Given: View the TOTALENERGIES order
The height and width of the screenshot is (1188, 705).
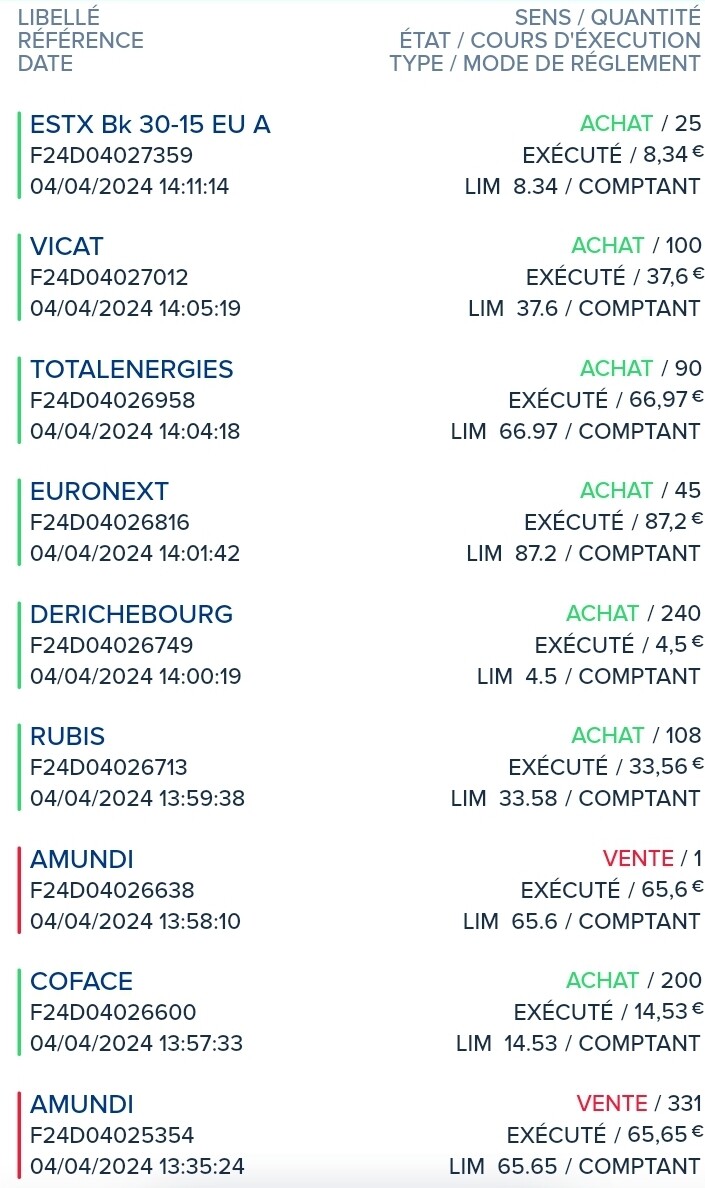Looking at the screenshot, I should pos(360,400).
